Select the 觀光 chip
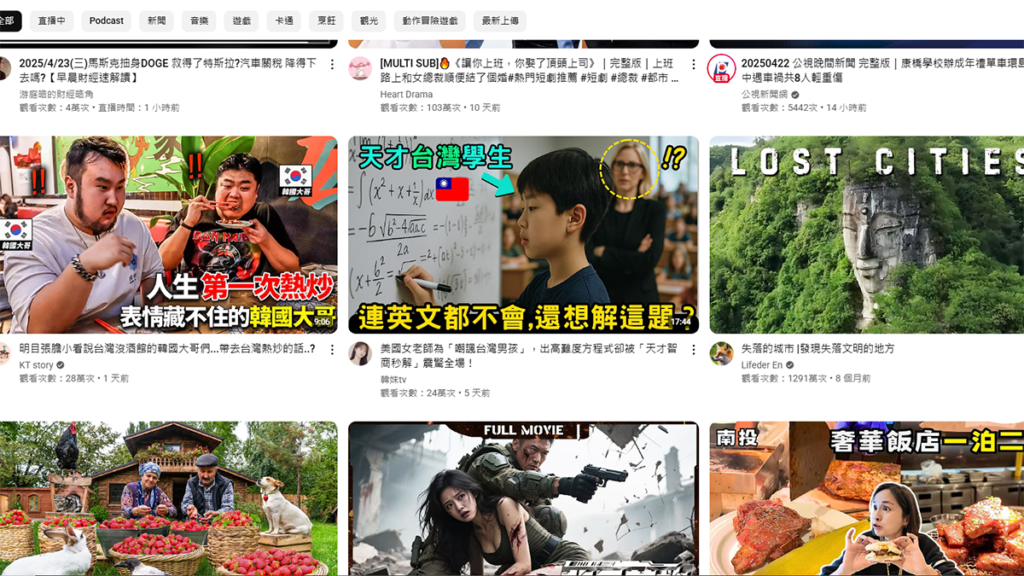This screenshot has height=576, width=1024. tap(369, 20)
